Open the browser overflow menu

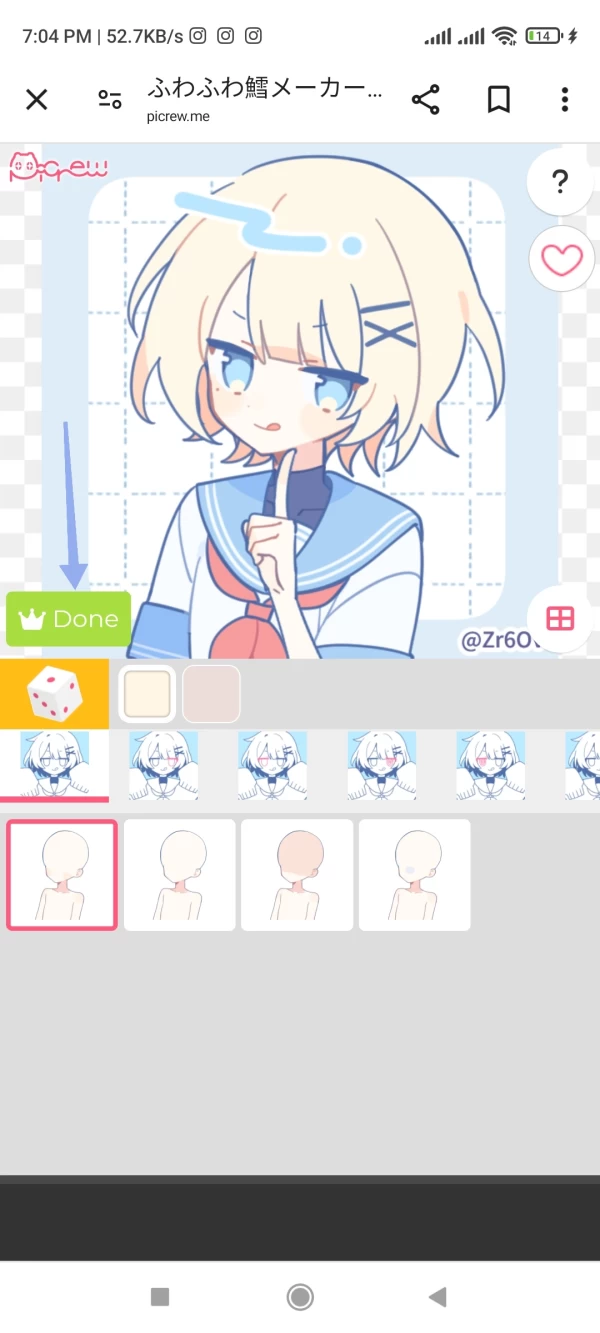tap(565, 99)
